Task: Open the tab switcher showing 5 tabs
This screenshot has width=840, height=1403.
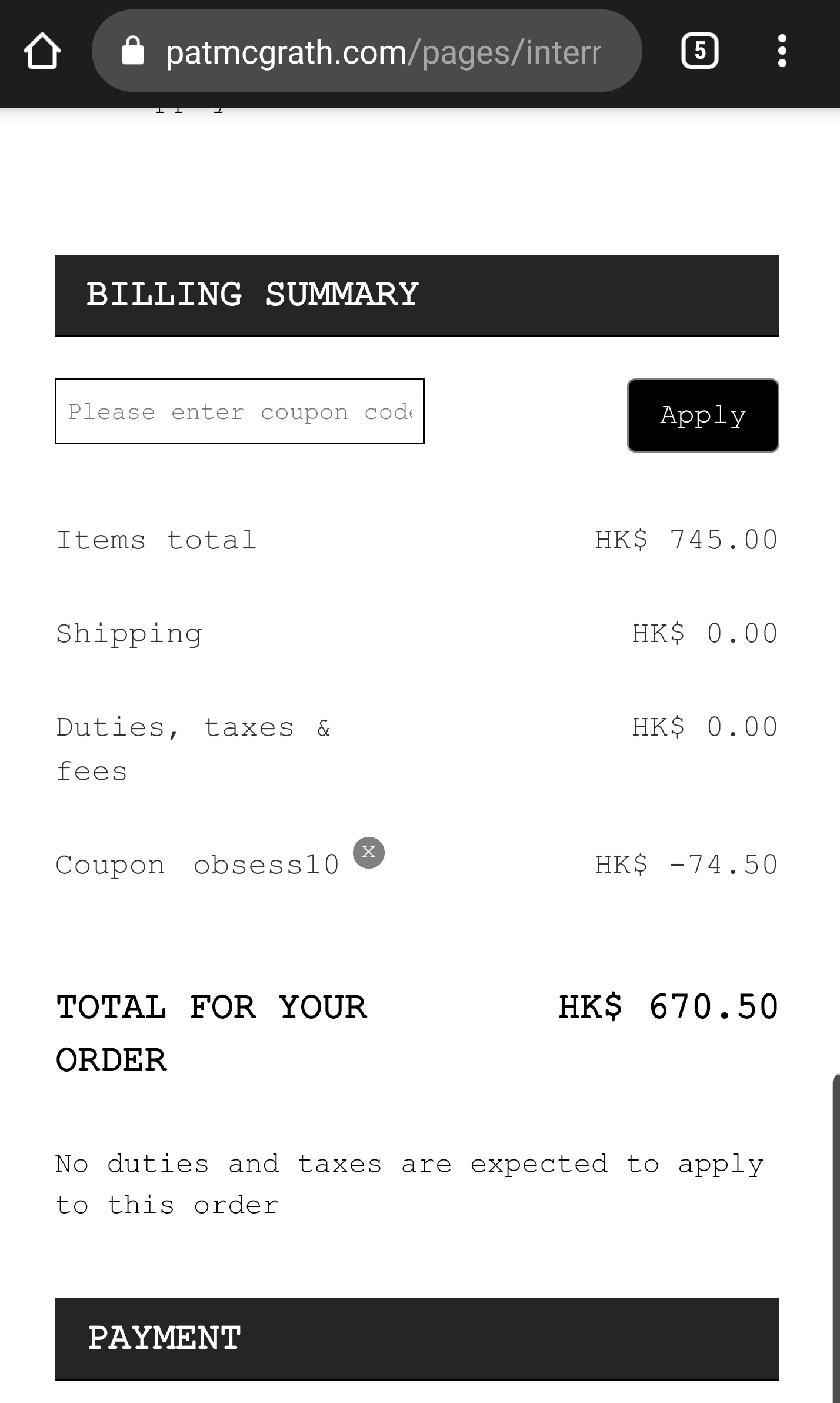Action: pos(699,51)
